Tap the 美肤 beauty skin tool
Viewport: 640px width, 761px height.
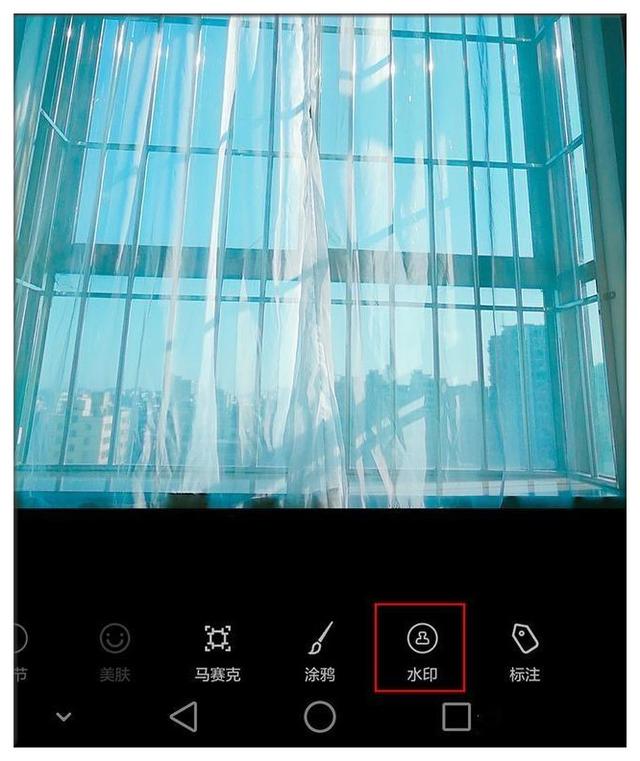click(x=115, y=650)
